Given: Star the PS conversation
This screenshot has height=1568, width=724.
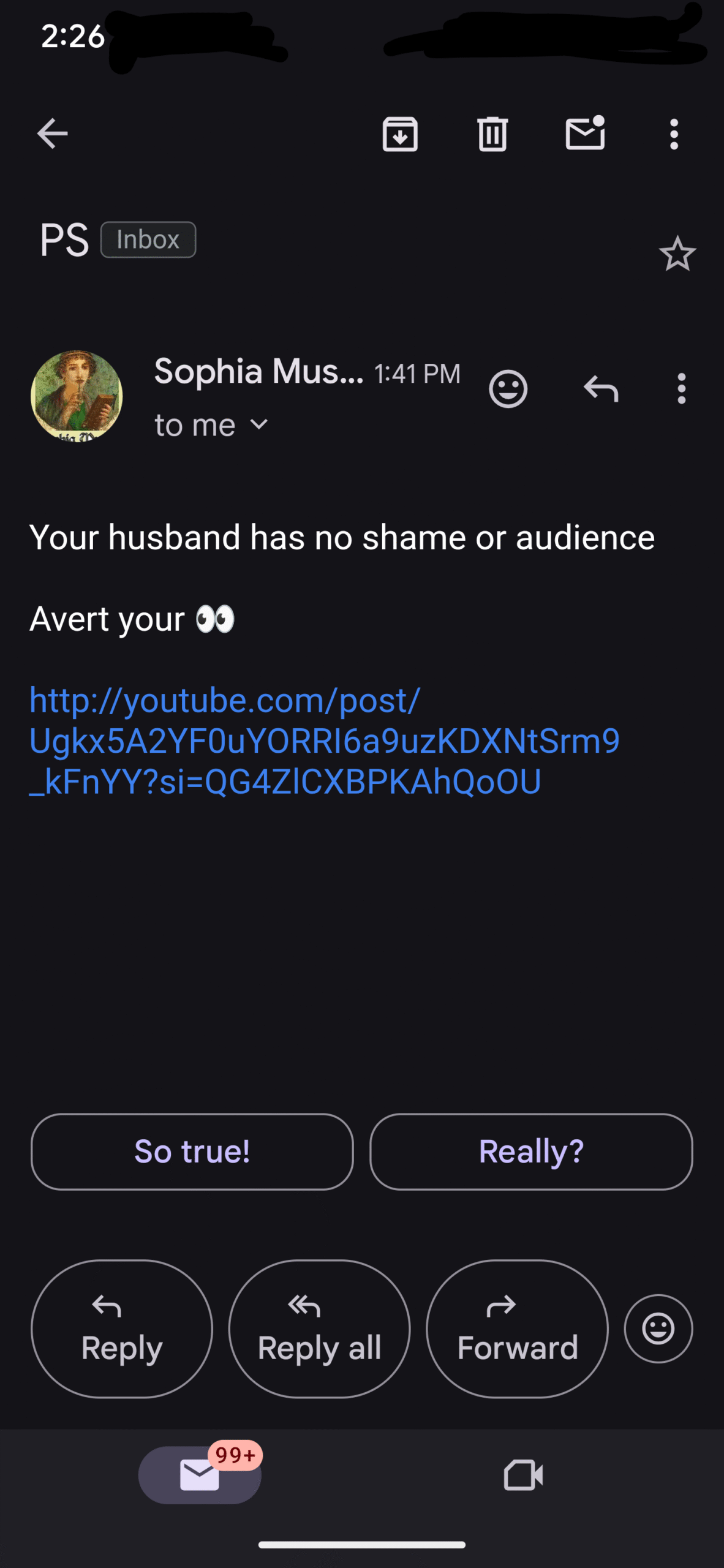Looking at the screenshot, I should (x=677, y=254).
